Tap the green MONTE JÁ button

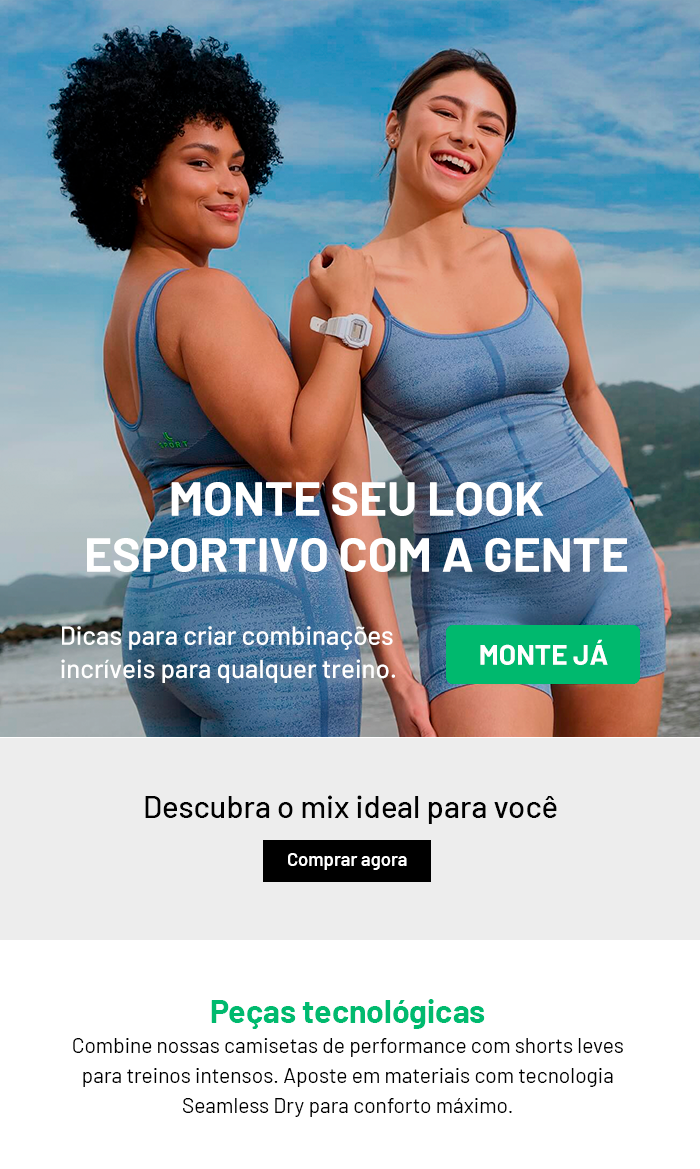tap(543, 655)
